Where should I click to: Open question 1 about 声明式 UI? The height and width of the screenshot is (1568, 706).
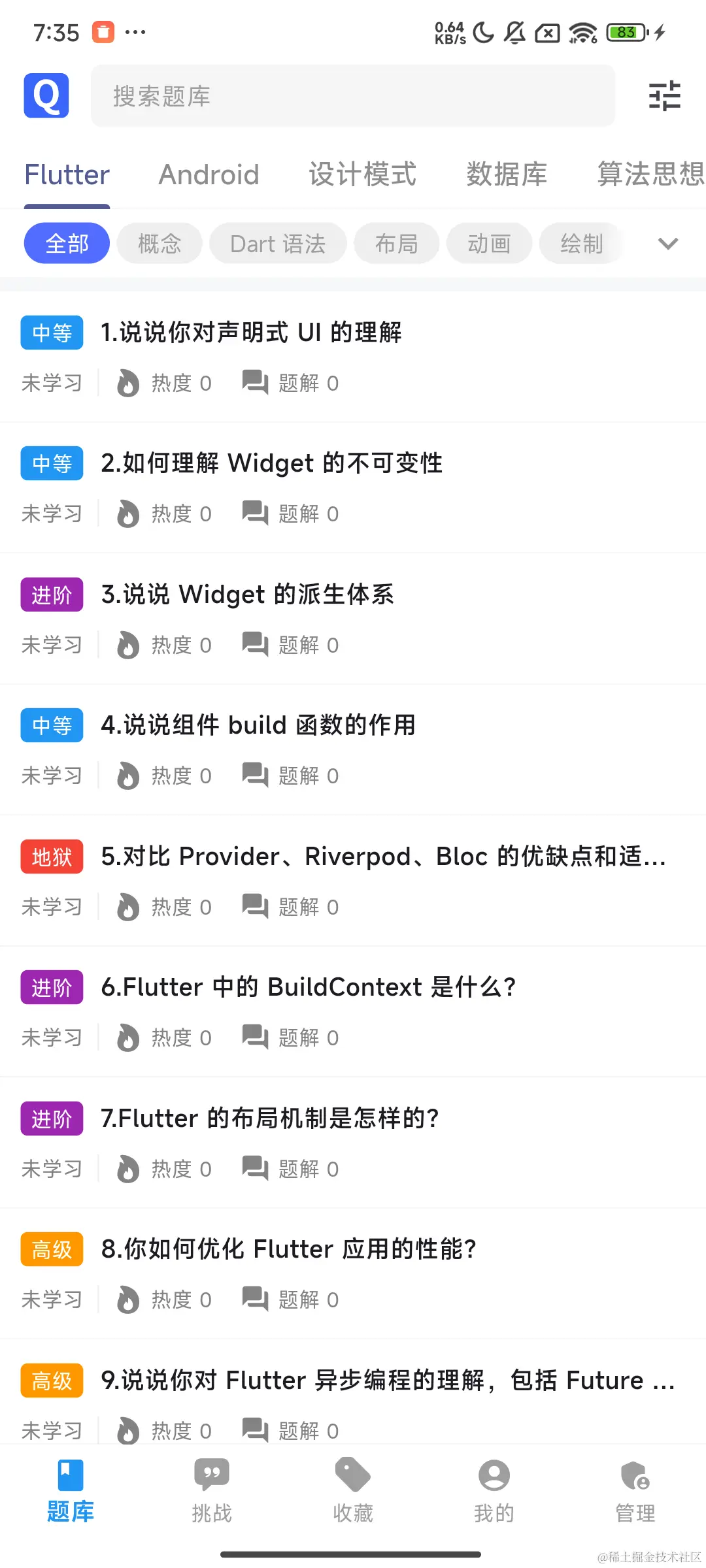[251, 333]
